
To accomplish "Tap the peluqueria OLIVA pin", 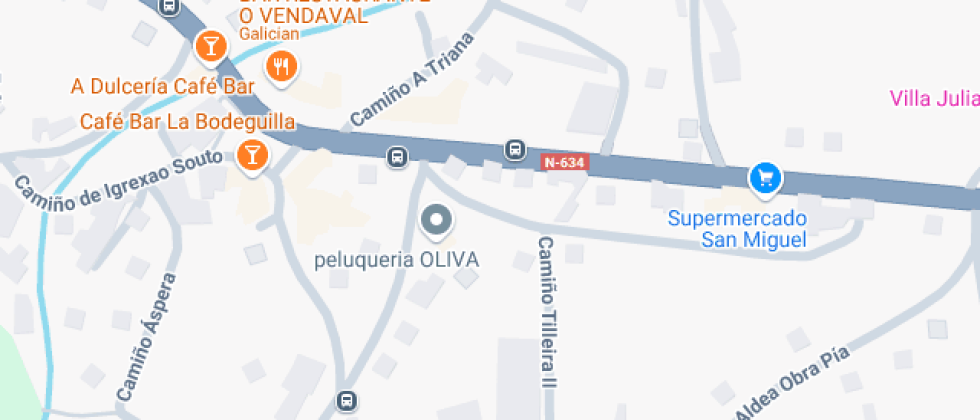I will [x=436, y=222].
